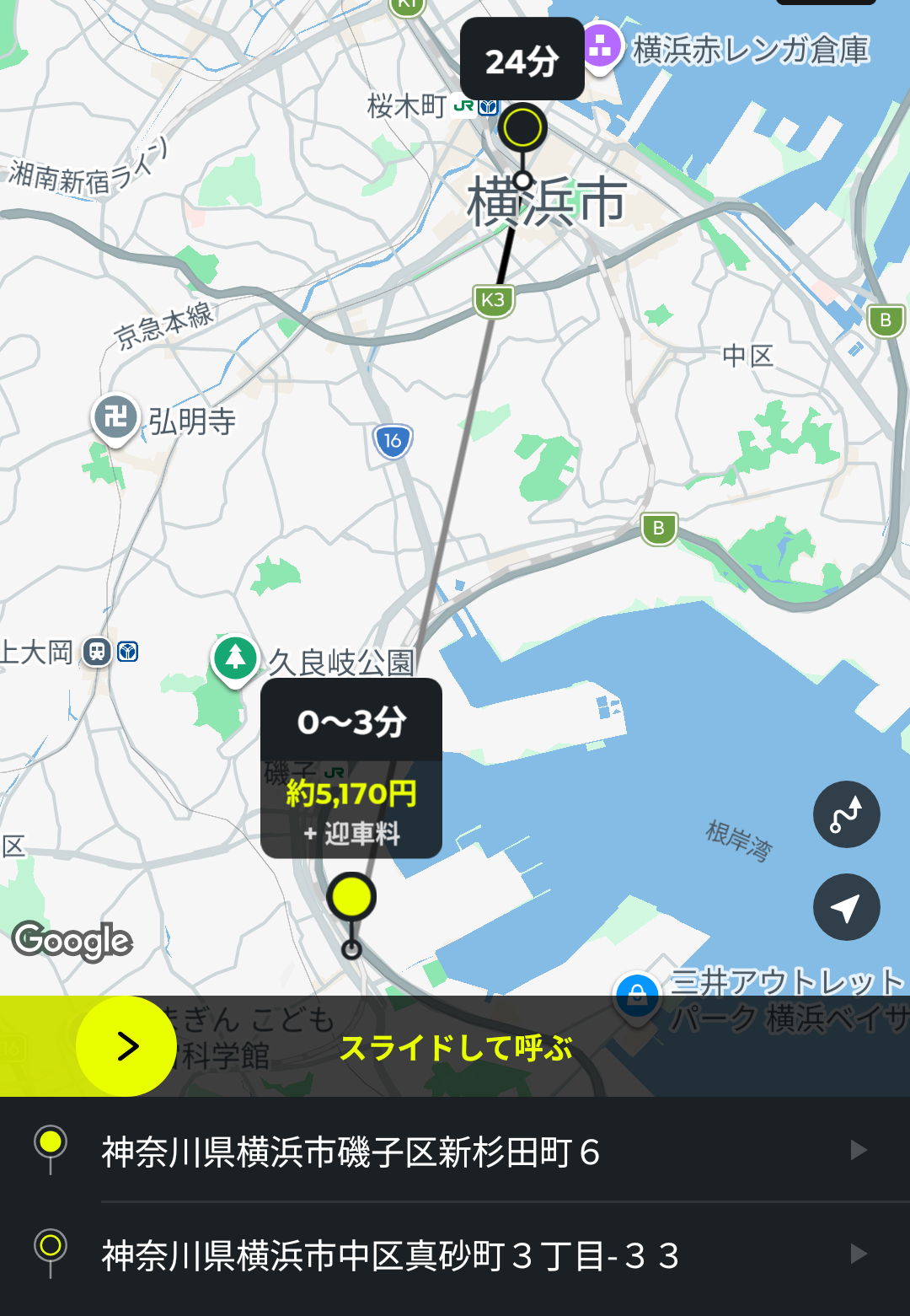This screenshot has width=910, height=1316.
Task: Center map on current location arrow
Action: 846,907
